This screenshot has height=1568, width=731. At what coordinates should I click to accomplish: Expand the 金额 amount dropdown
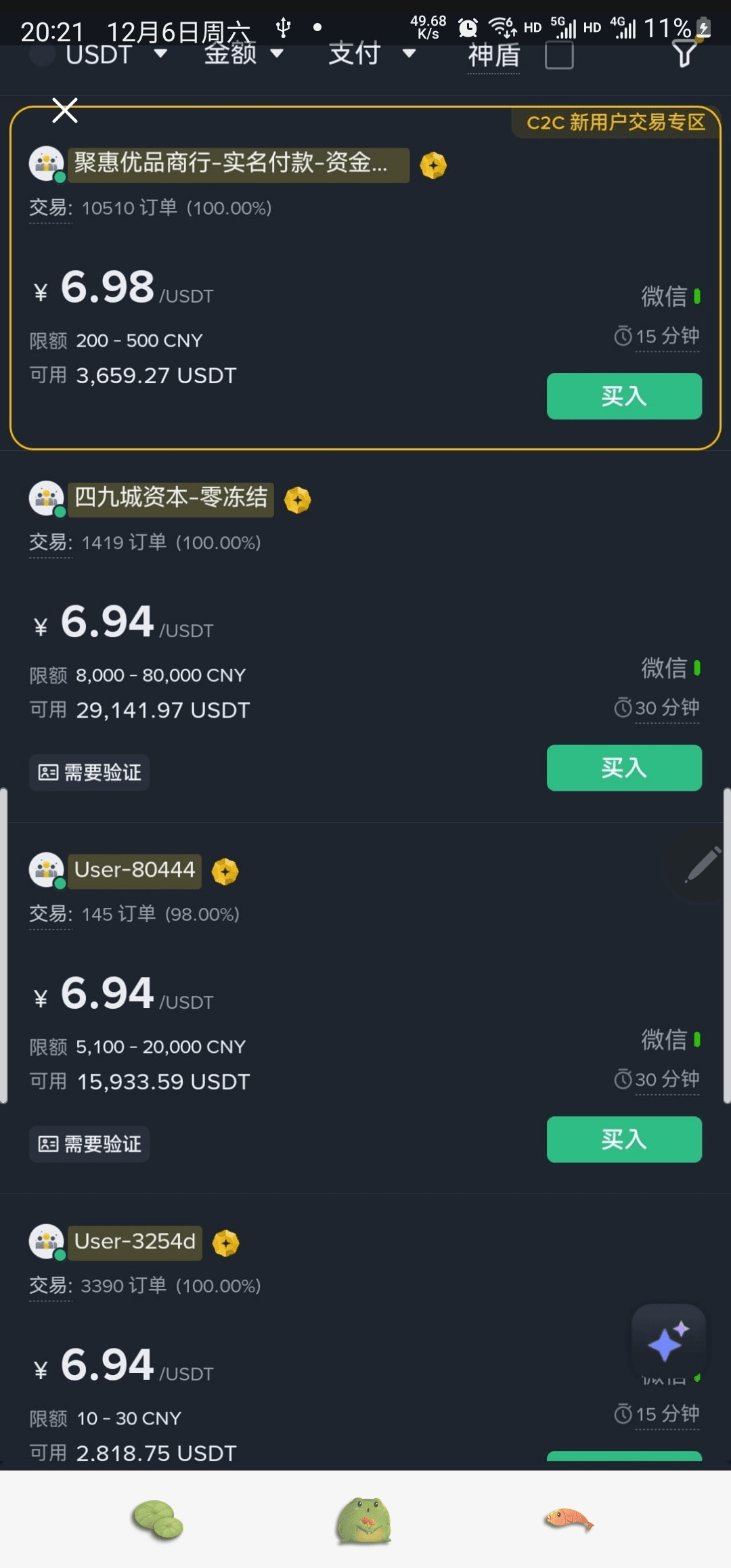pos(244,54)
